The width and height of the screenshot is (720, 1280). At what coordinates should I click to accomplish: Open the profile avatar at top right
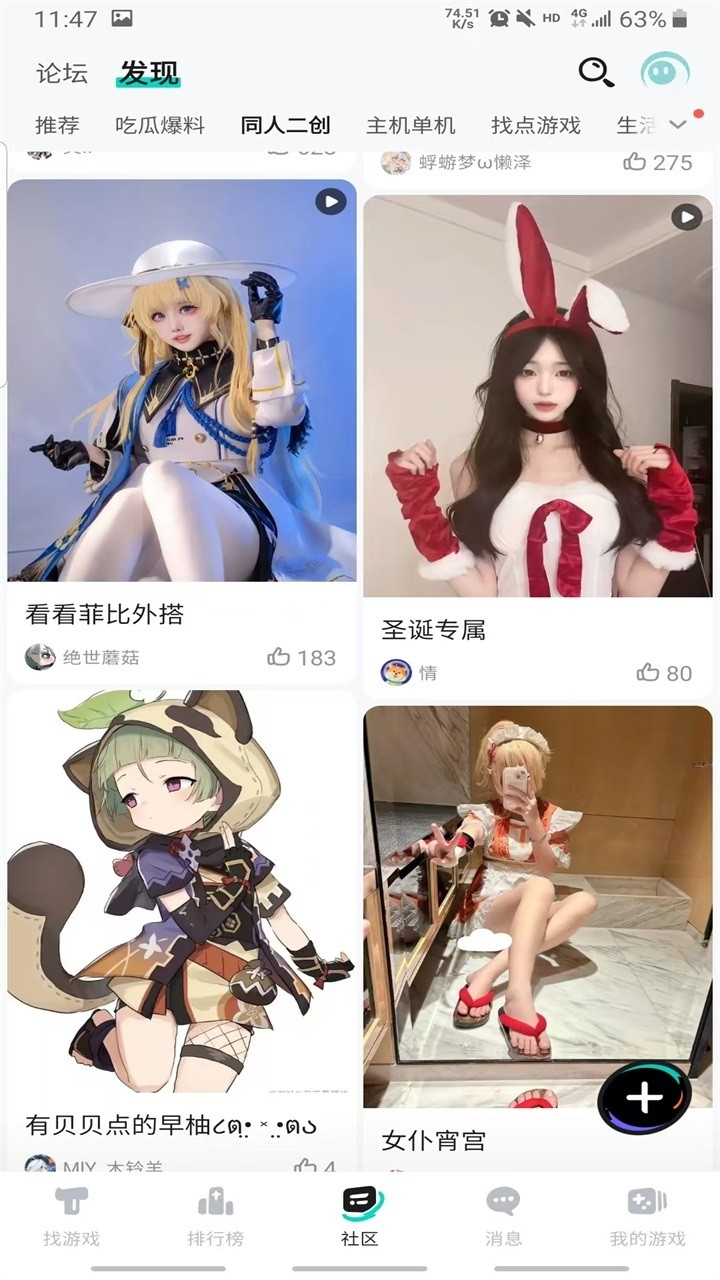click(x=665, y=72)
